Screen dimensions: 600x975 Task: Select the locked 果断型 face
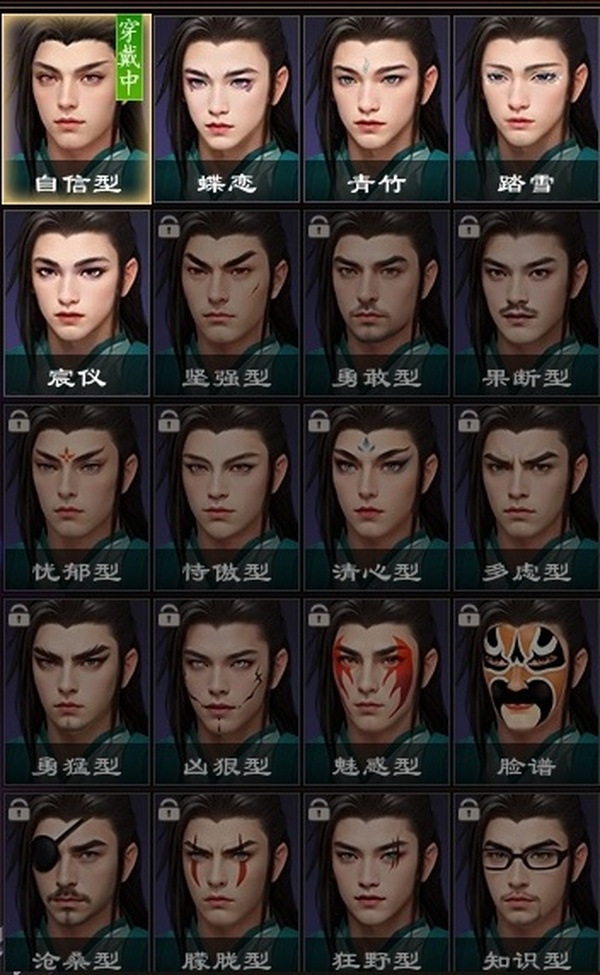526,300
